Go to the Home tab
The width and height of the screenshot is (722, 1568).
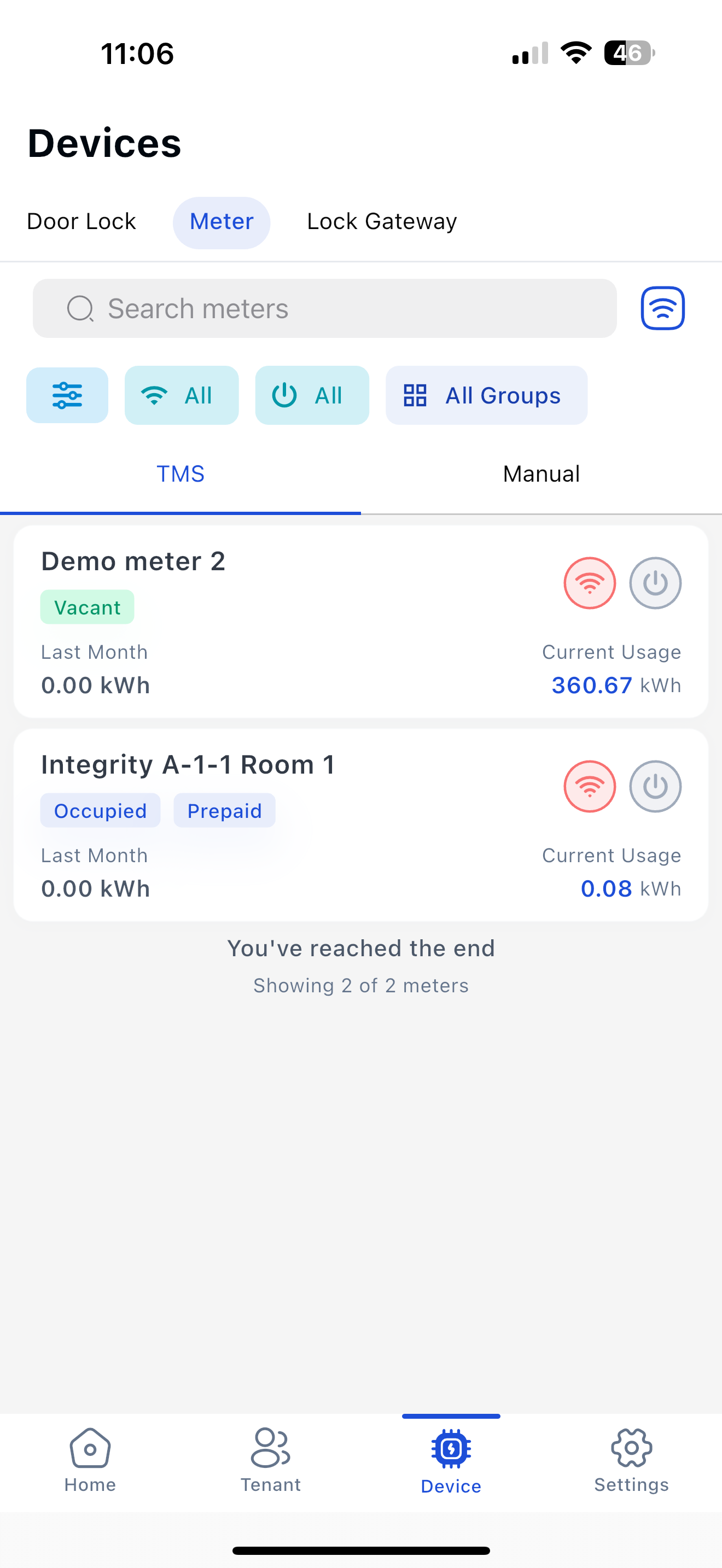tap(90, 1460)
